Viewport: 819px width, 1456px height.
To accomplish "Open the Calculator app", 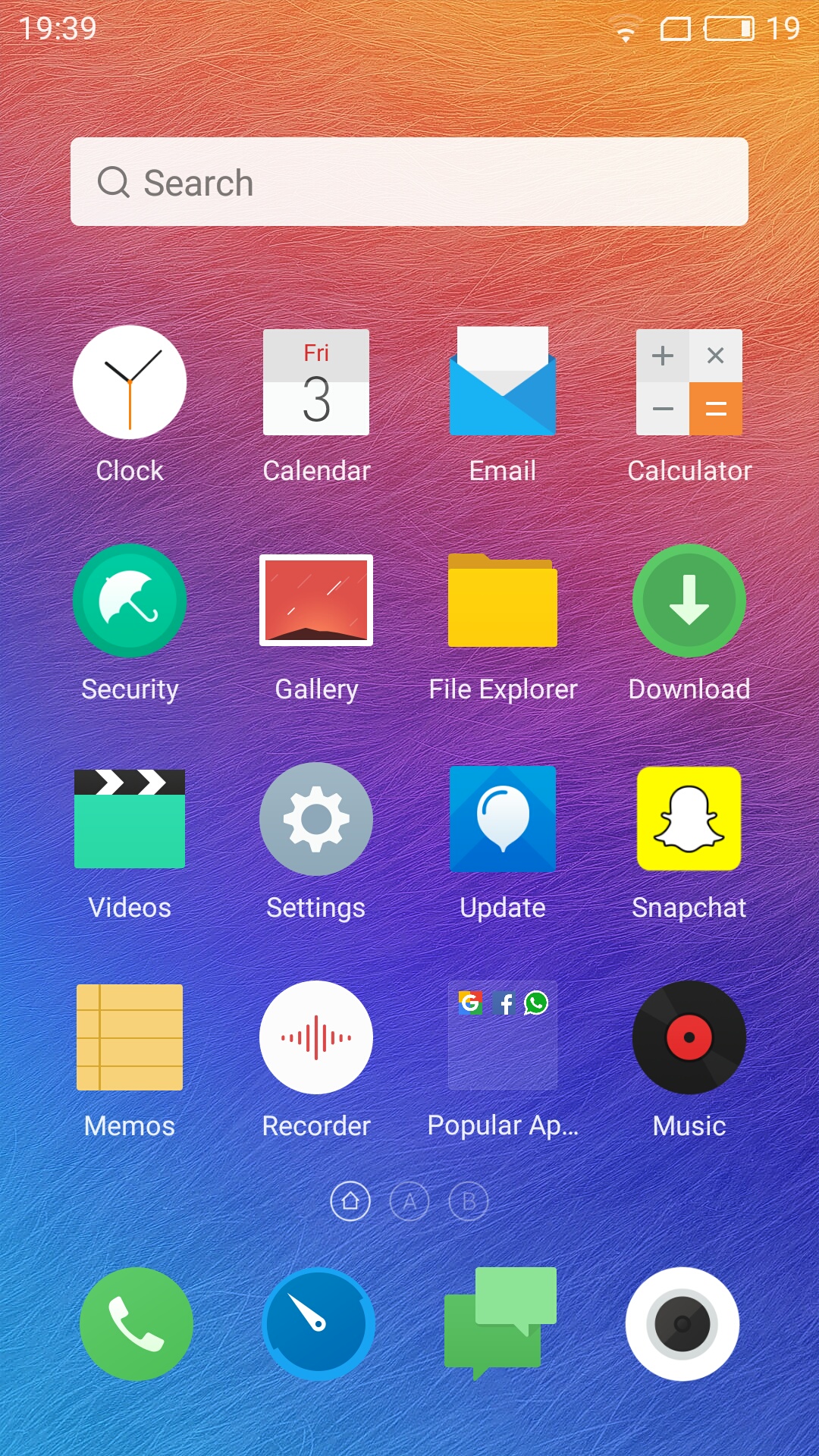I will 689,383.
